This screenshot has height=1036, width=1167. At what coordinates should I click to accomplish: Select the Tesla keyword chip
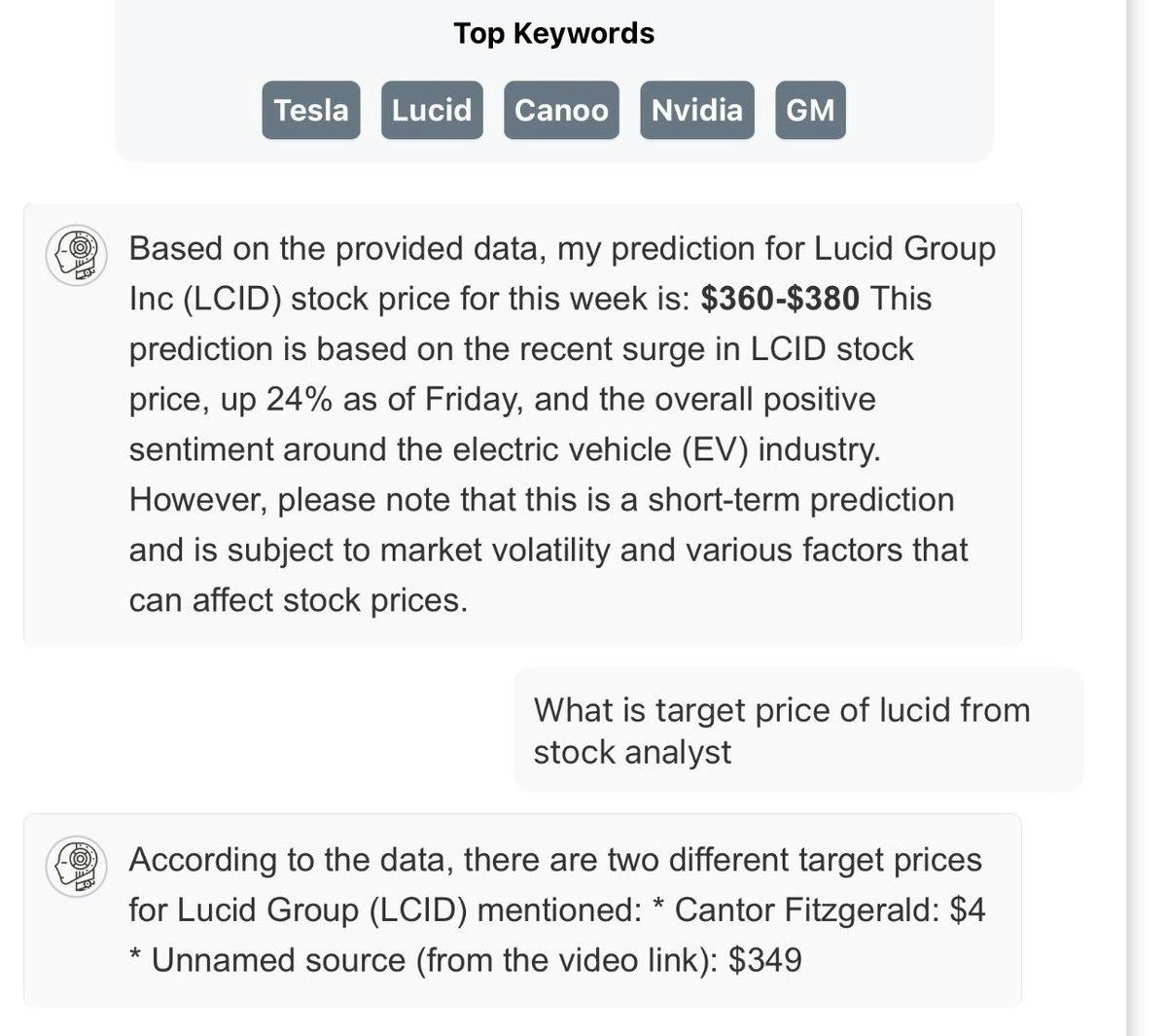(311, 110)
